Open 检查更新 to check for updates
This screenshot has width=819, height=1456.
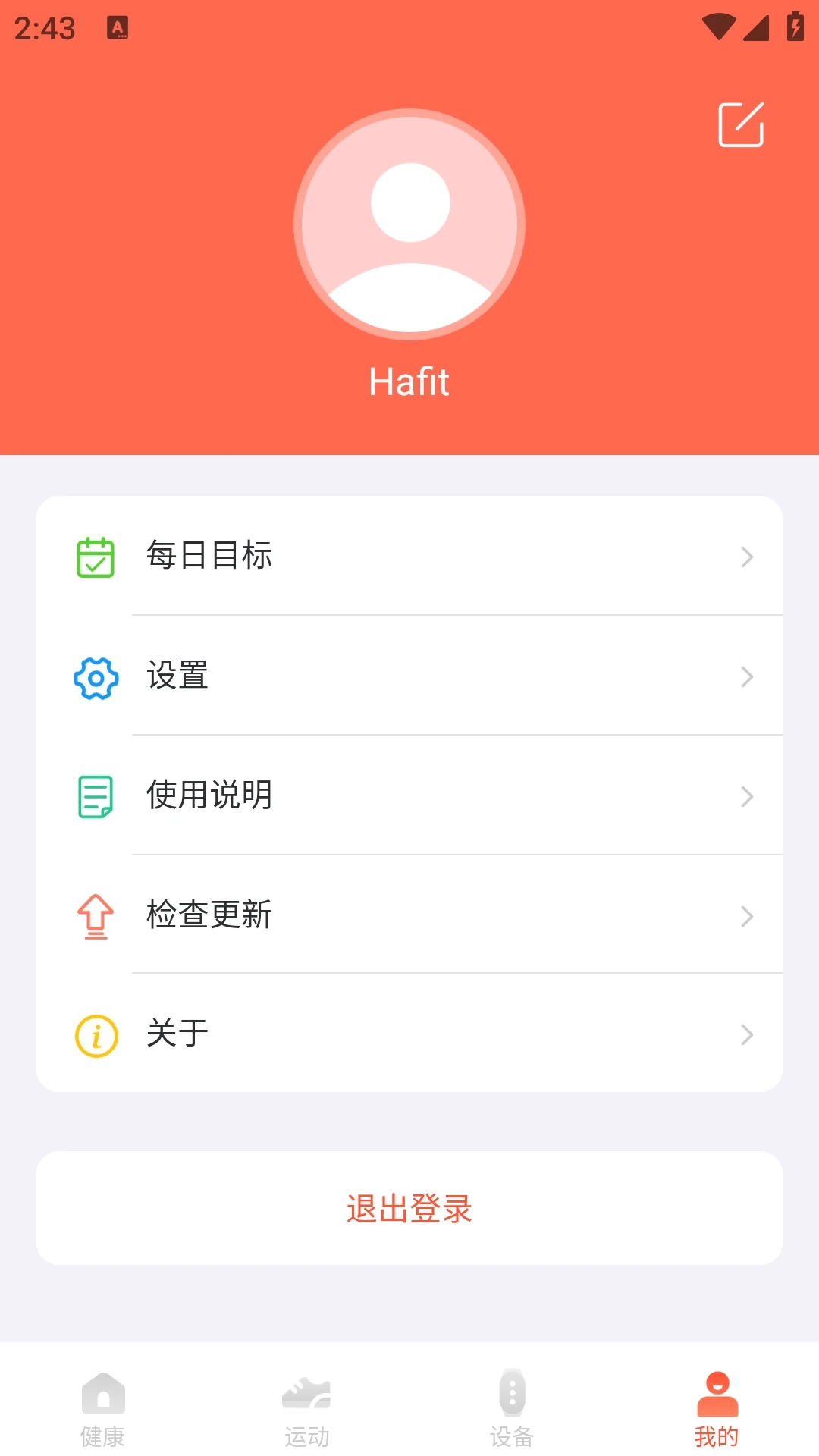tap(409, 915)
